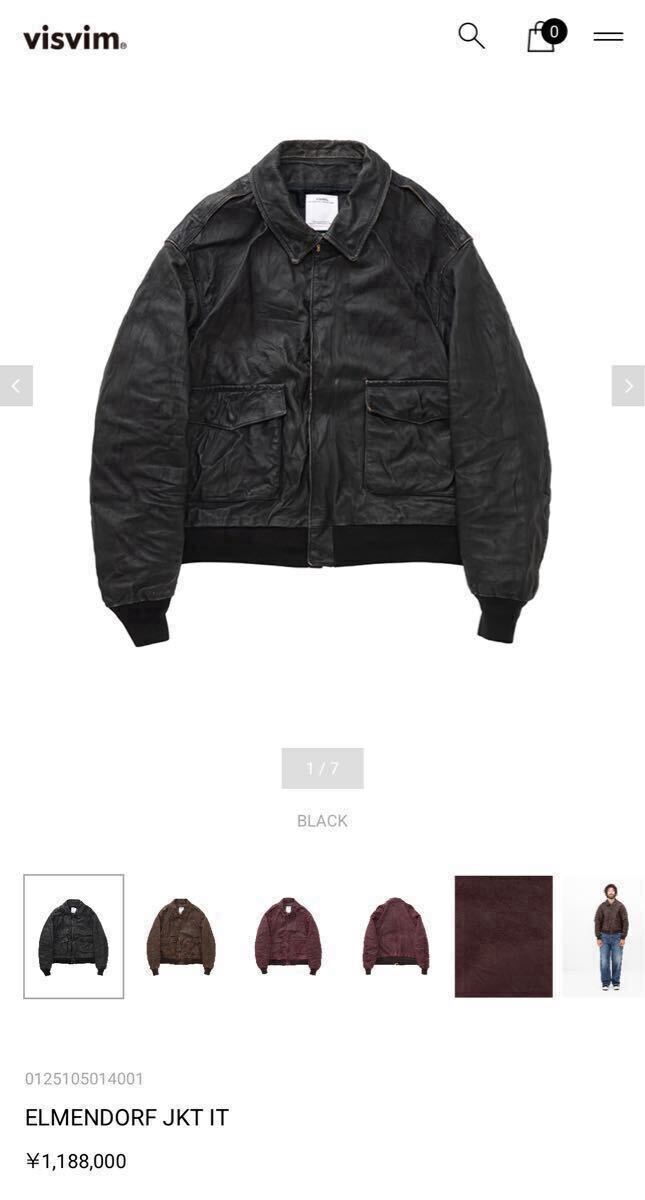Image resolution: width=645 pixels, height=1200 pixels.
Task: View the burgundy jacket front thumbnail
Action: (288, 936)
